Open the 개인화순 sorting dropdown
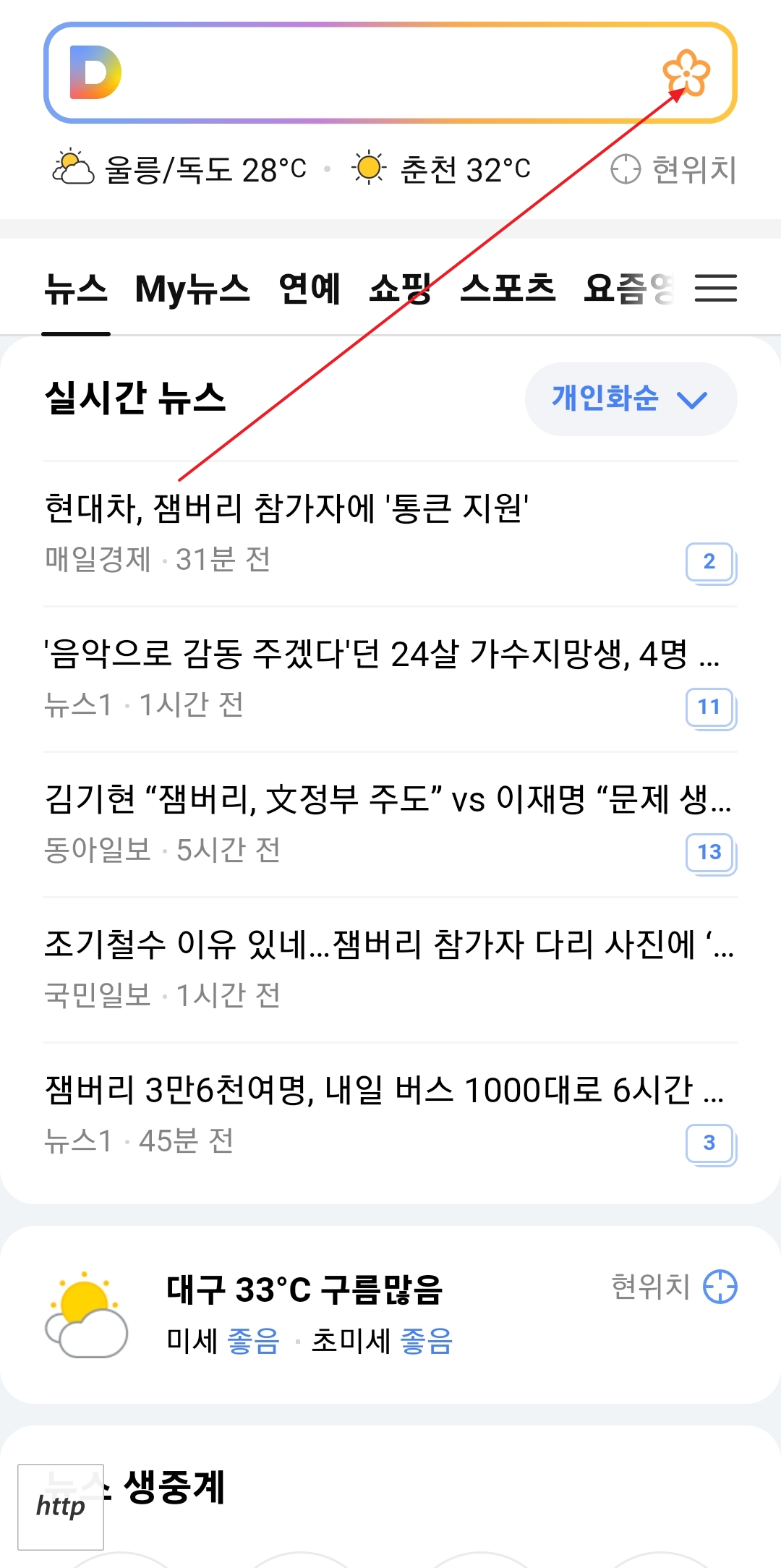This screenshot has height=1568, width=781. tap(629, 399)
